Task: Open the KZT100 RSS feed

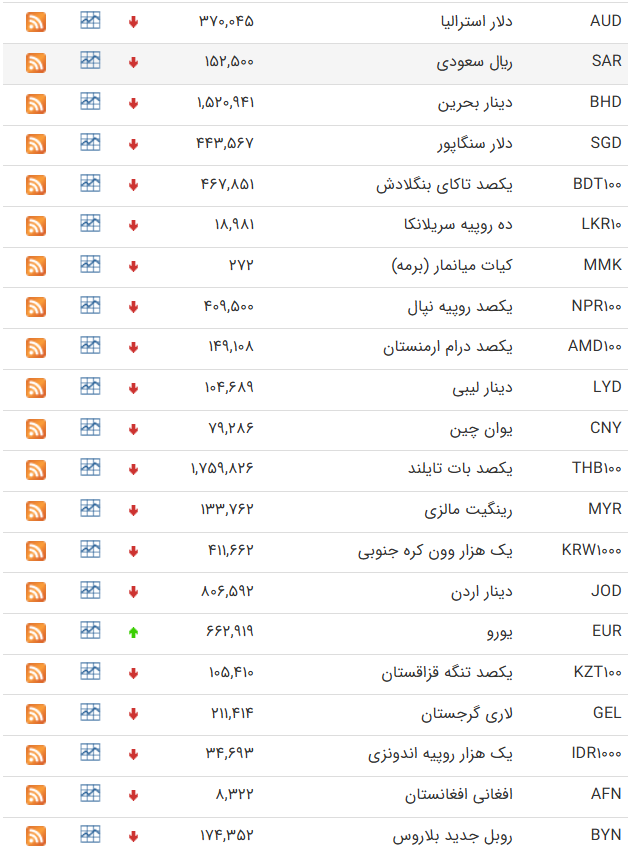Action: pyautogui.click(x=36, y=673)
